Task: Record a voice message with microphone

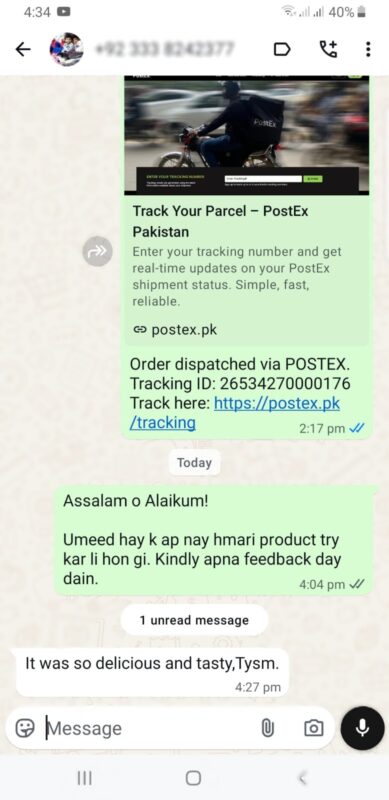Action: 362,728
